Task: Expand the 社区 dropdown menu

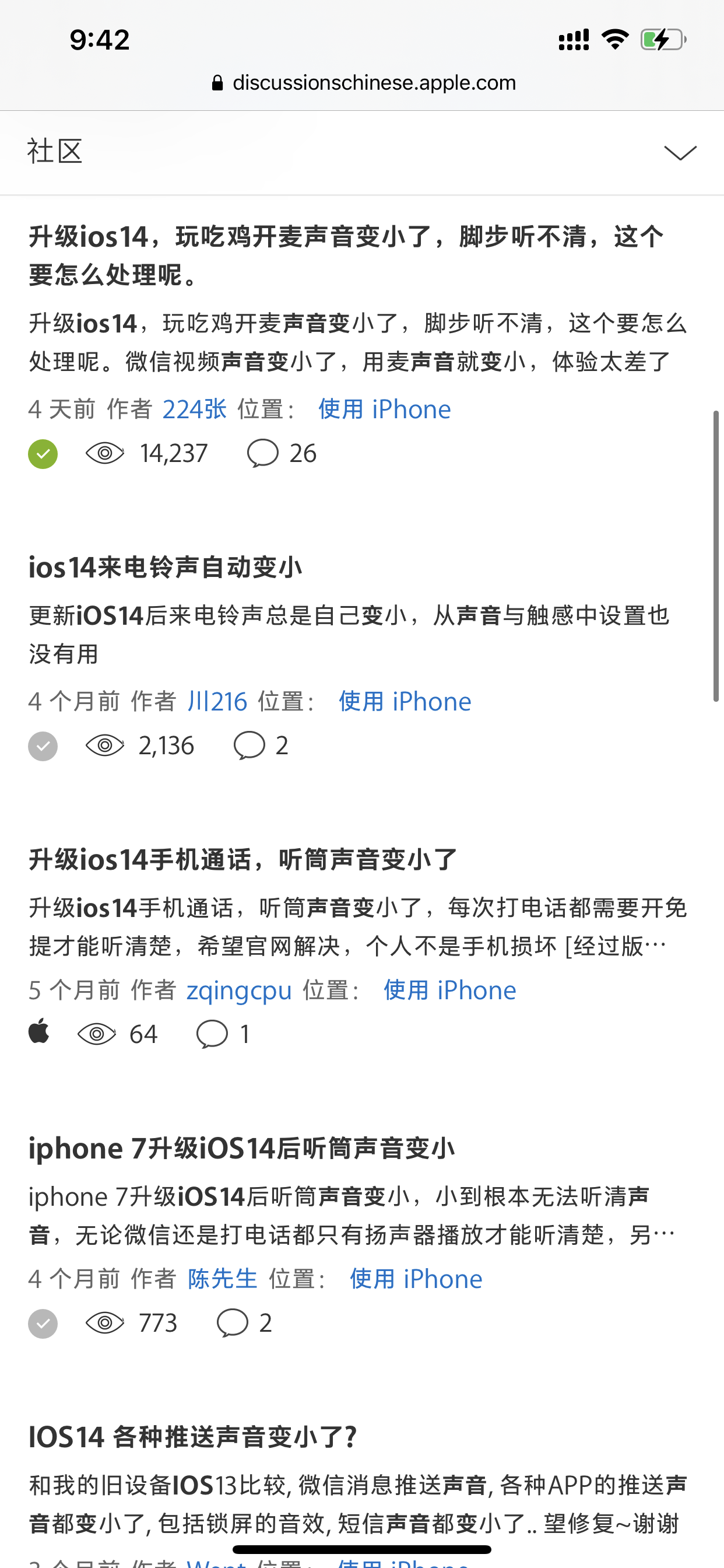Action: (x=679, y=152)
